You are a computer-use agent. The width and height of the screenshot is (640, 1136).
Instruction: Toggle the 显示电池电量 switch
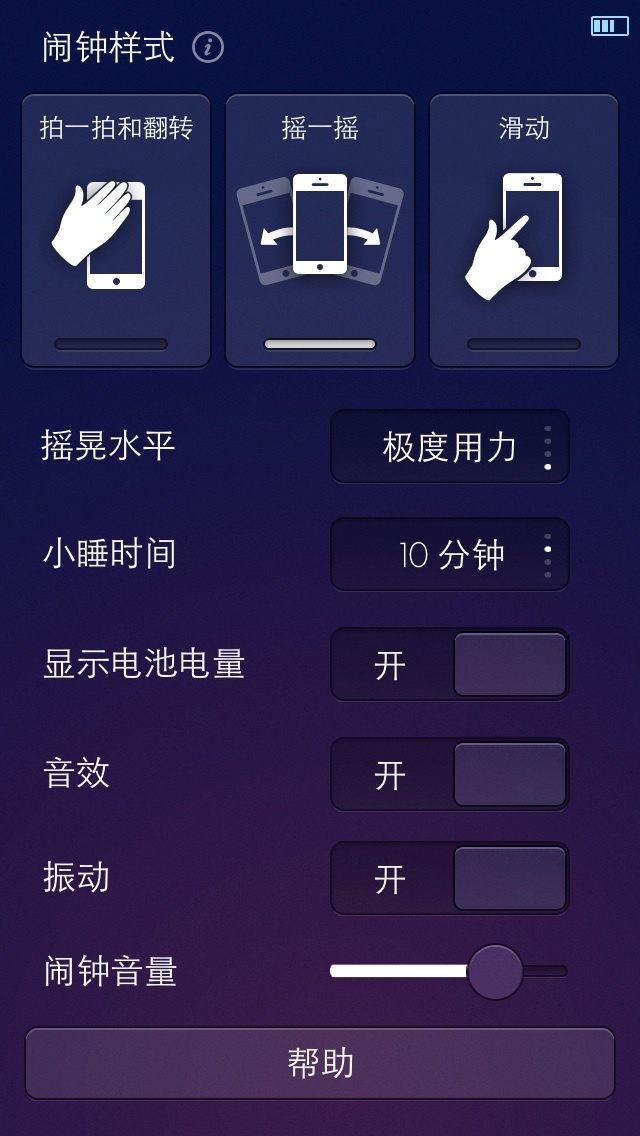click(x=450, y=664)
